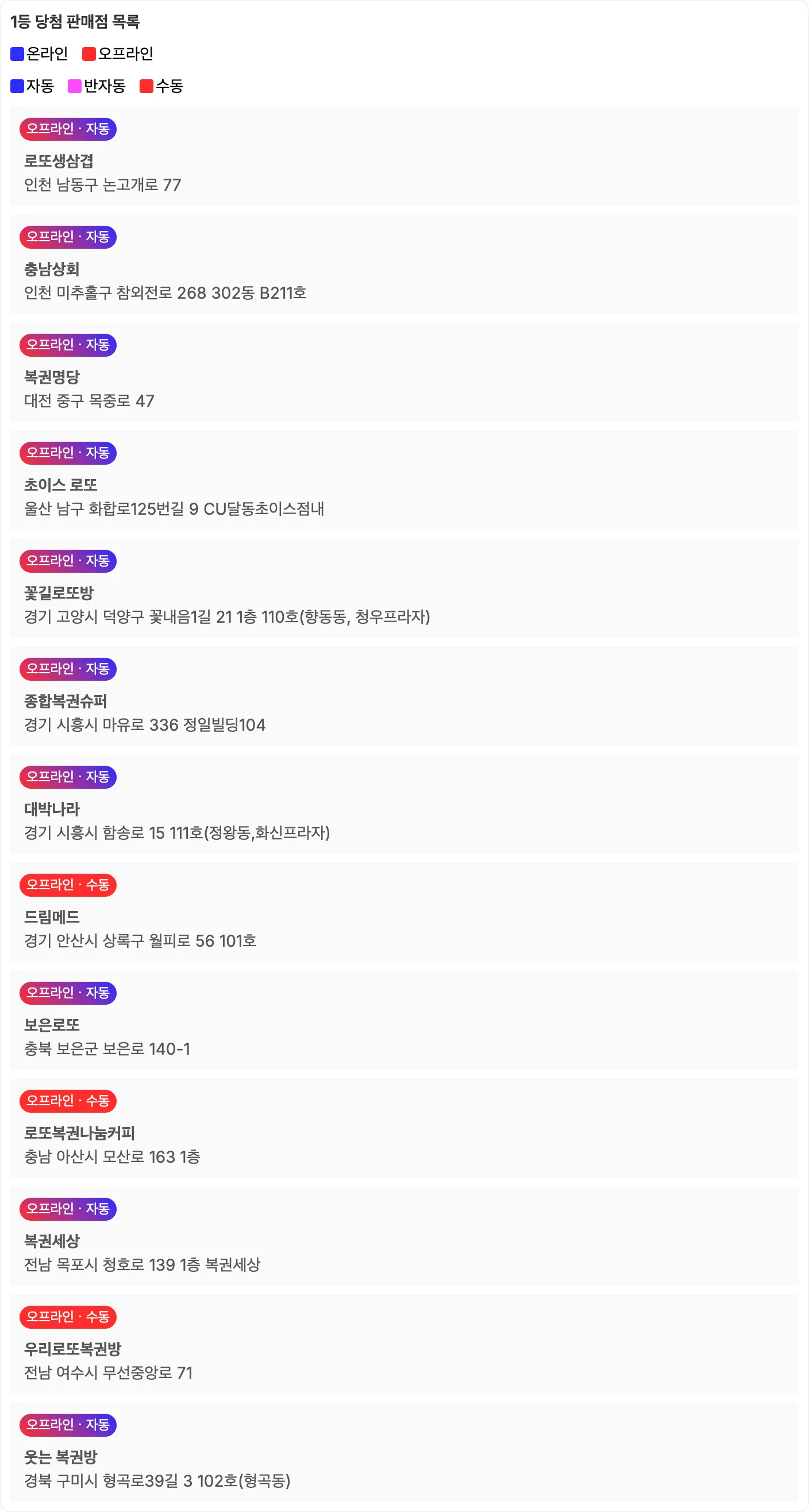Click the 오프라인 · 수동 badge on 드림메드
The image size is (809, 1512).
(x=68, y=885)
